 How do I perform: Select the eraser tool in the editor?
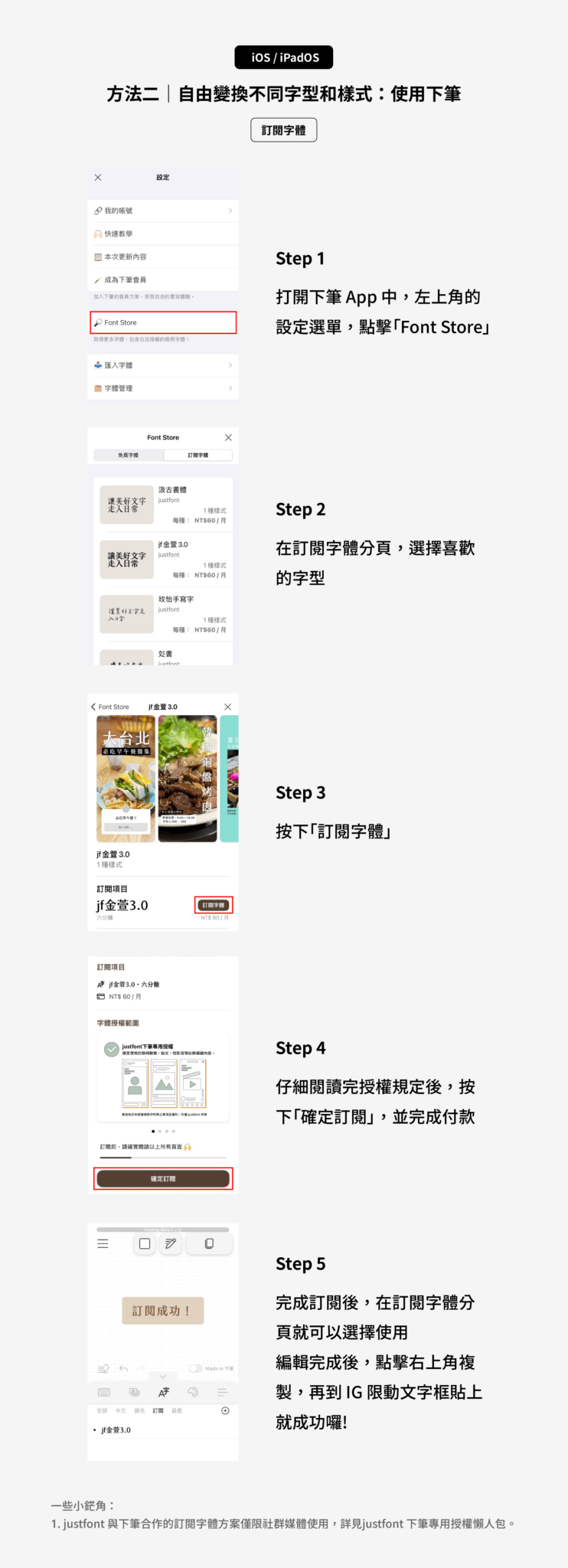click(x=104, y=1368)
